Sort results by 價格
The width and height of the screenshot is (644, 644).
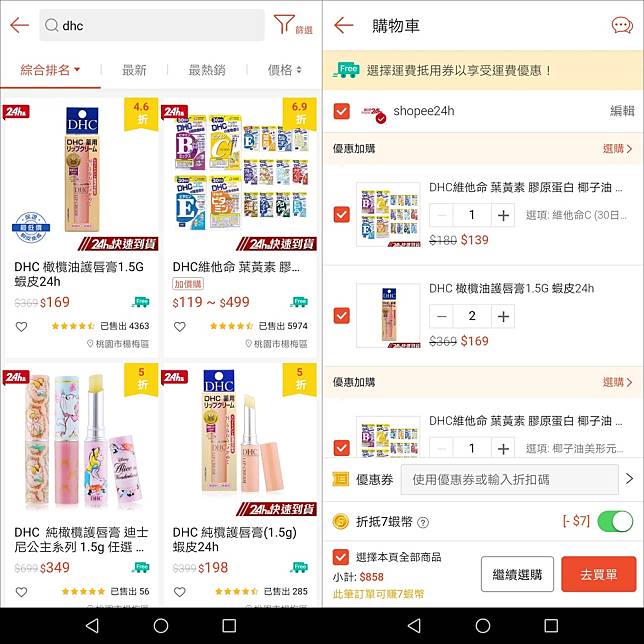tap(284, 70)
